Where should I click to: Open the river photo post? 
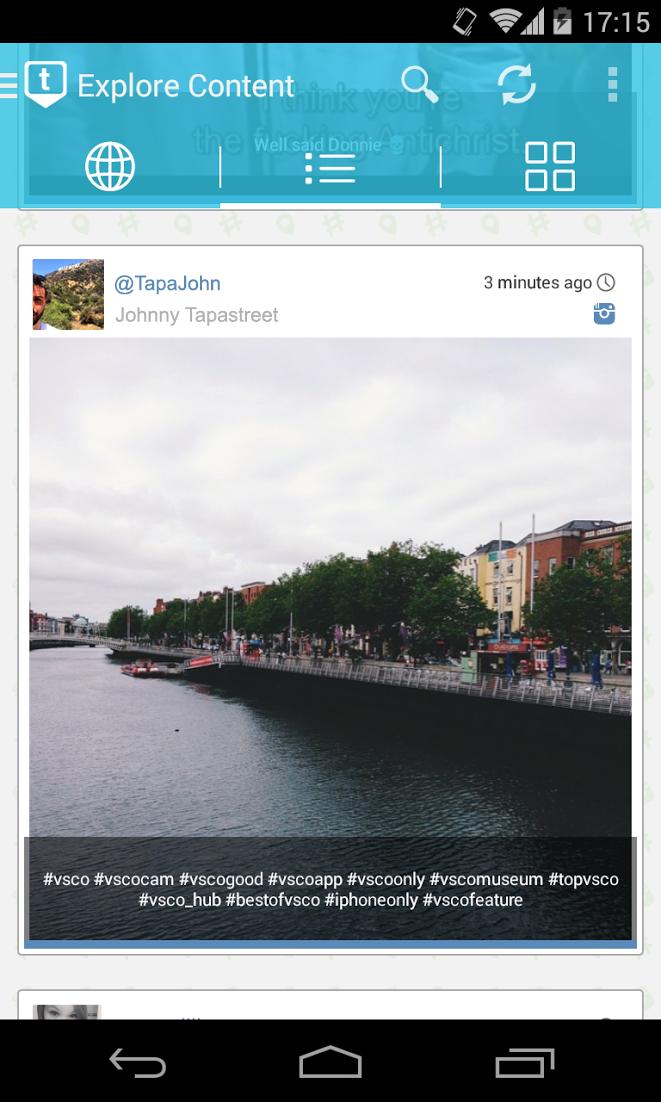pyautogui.click(x=330, y=590)
